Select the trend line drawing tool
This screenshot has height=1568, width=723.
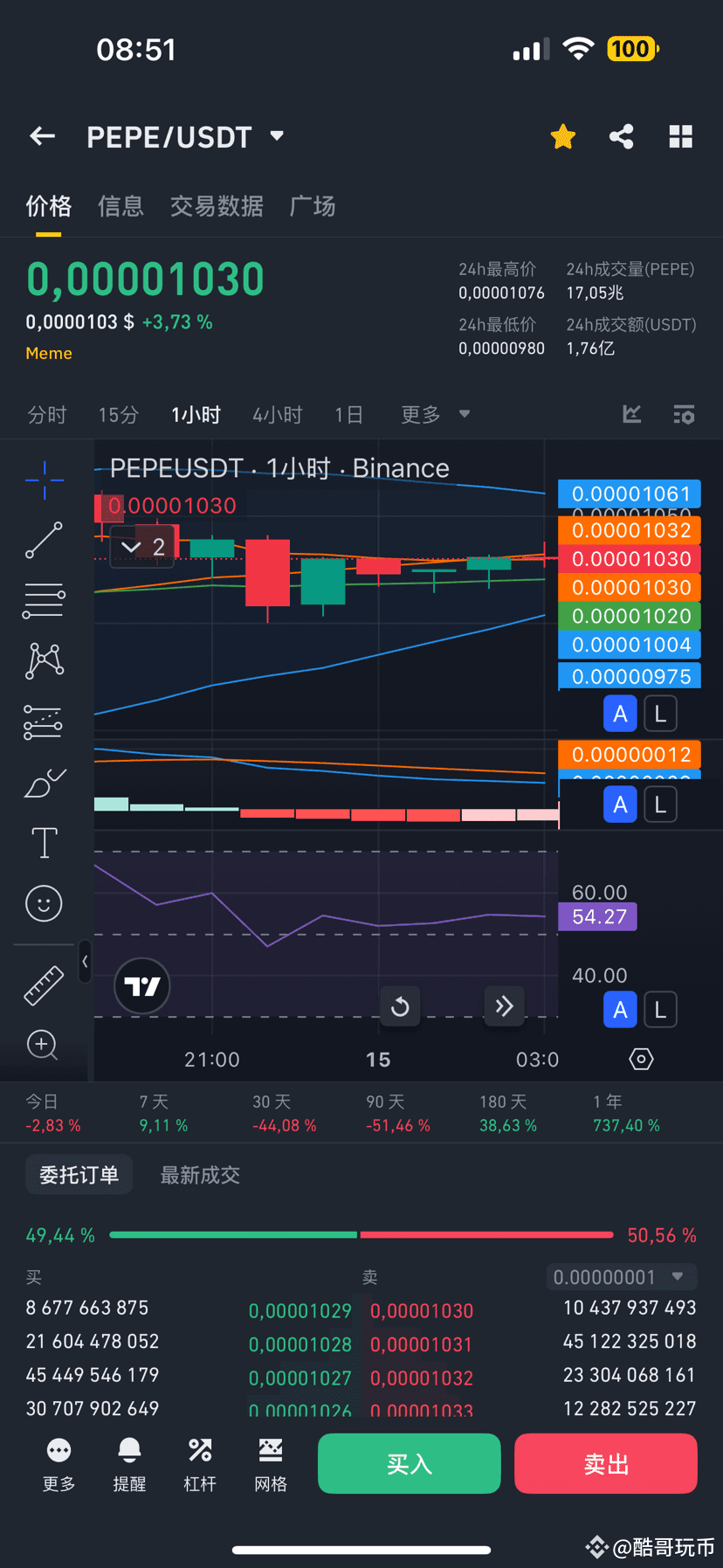tap(44, 541)
